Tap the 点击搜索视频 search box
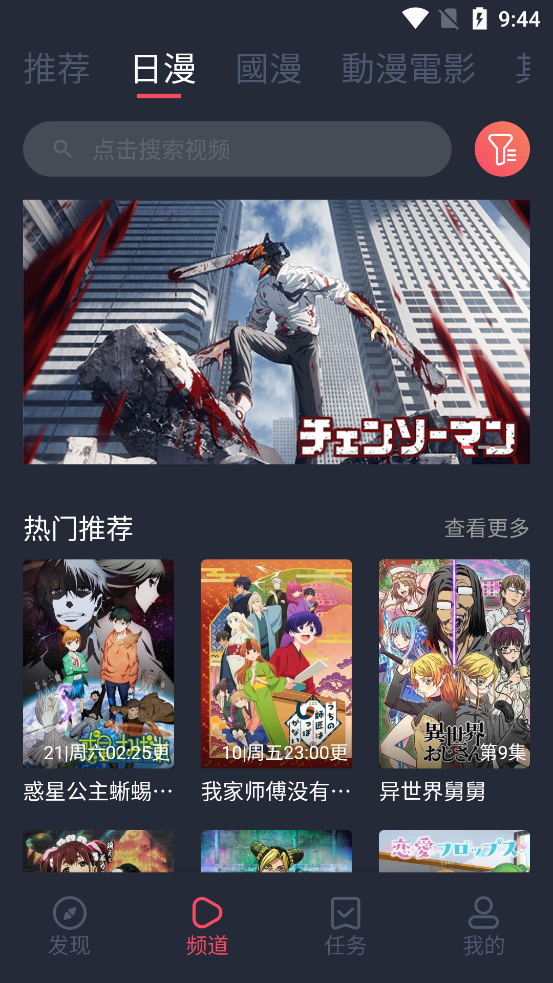Image resolution: width=553 pixels, height=983 pixels. point(237,149)
